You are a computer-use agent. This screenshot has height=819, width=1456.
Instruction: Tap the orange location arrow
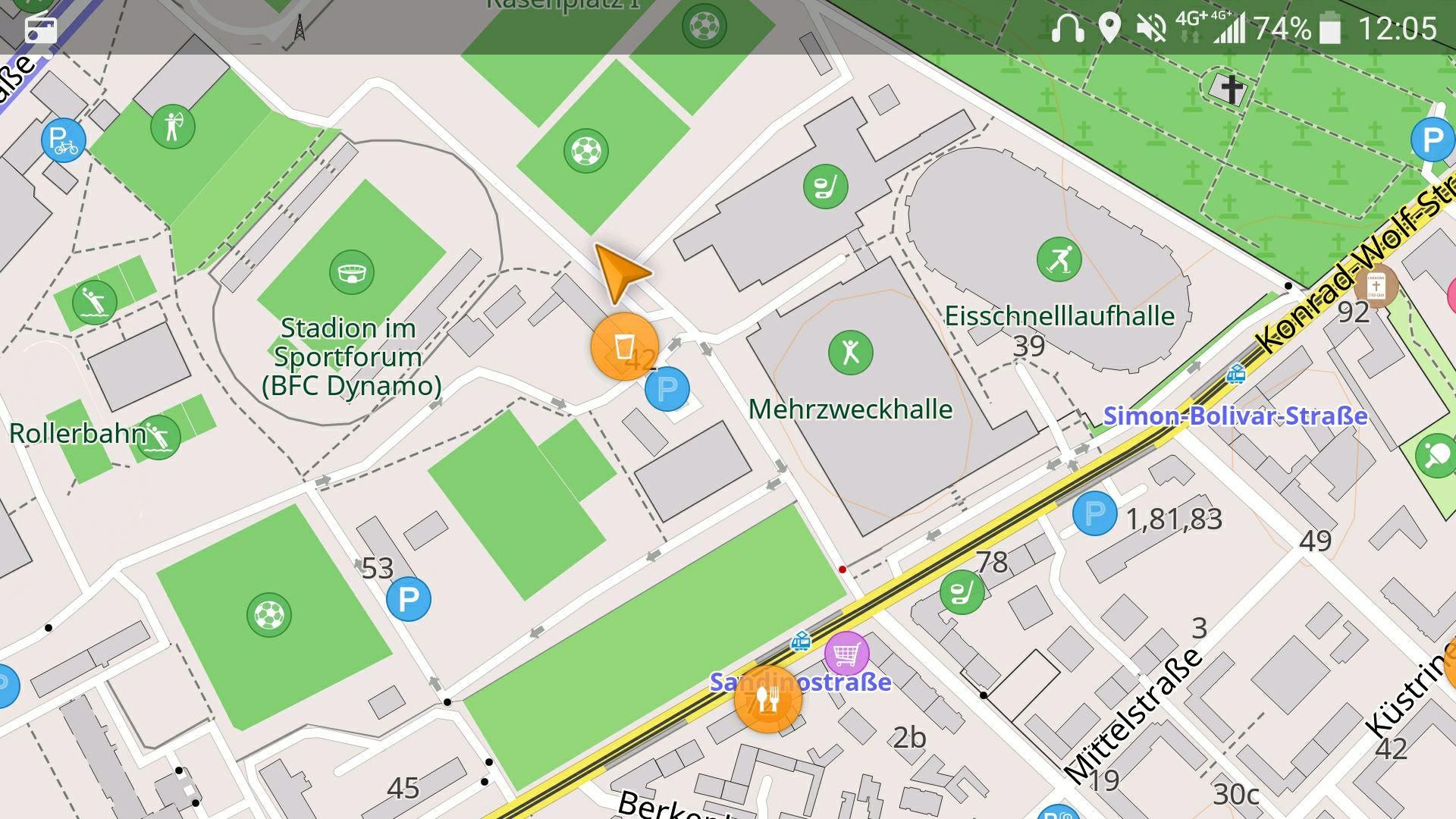tap(619, 273)
